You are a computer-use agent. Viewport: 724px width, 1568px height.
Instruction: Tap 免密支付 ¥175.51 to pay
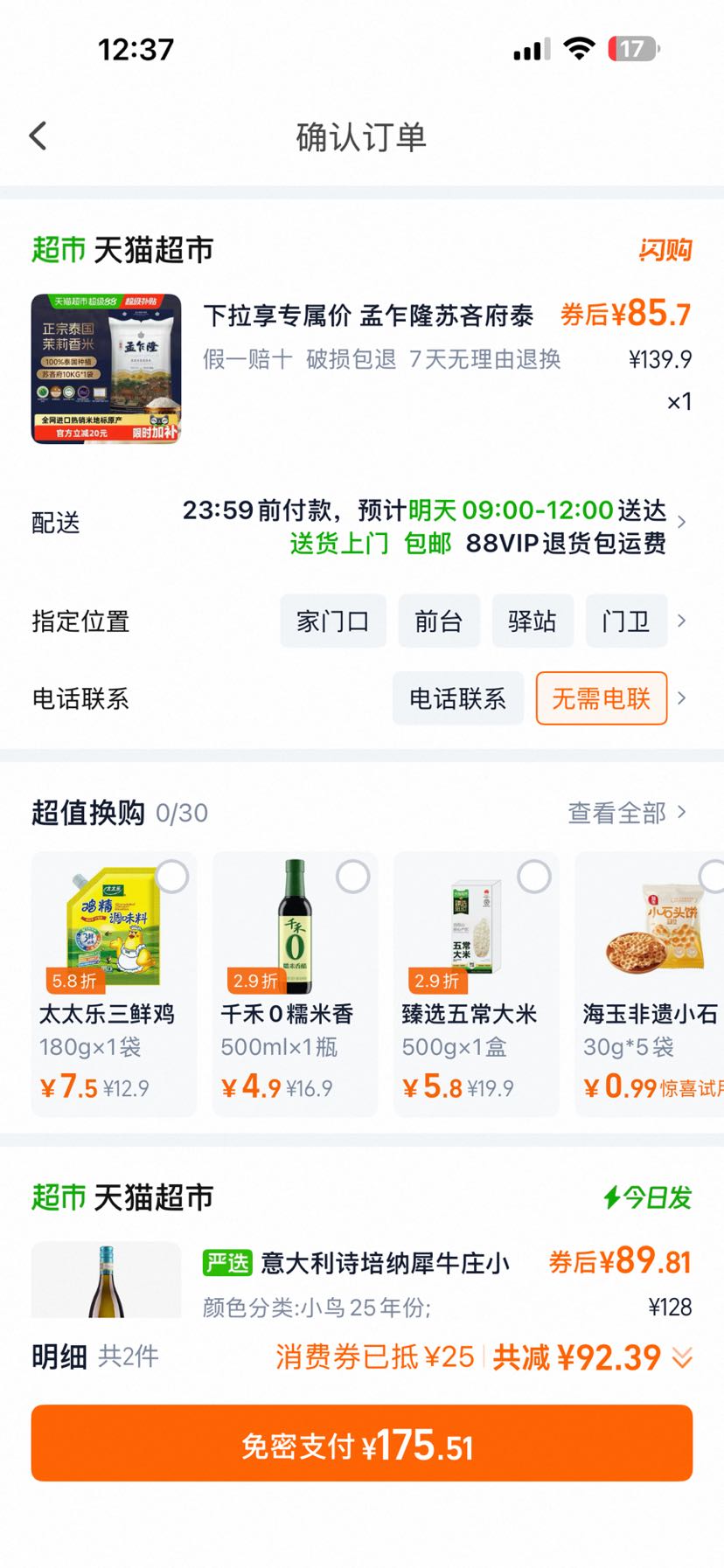pyautogui.click(x=362, y=1443)
